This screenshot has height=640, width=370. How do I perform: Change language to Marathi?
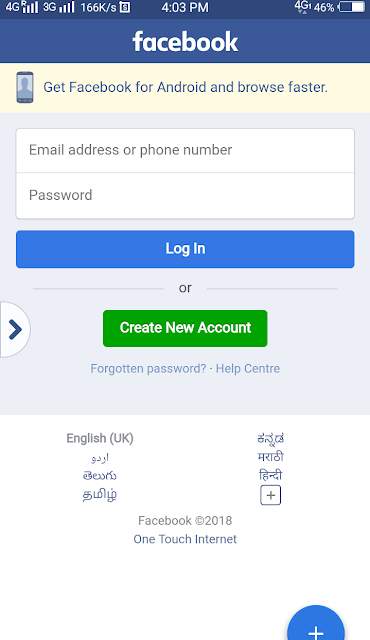270,457
